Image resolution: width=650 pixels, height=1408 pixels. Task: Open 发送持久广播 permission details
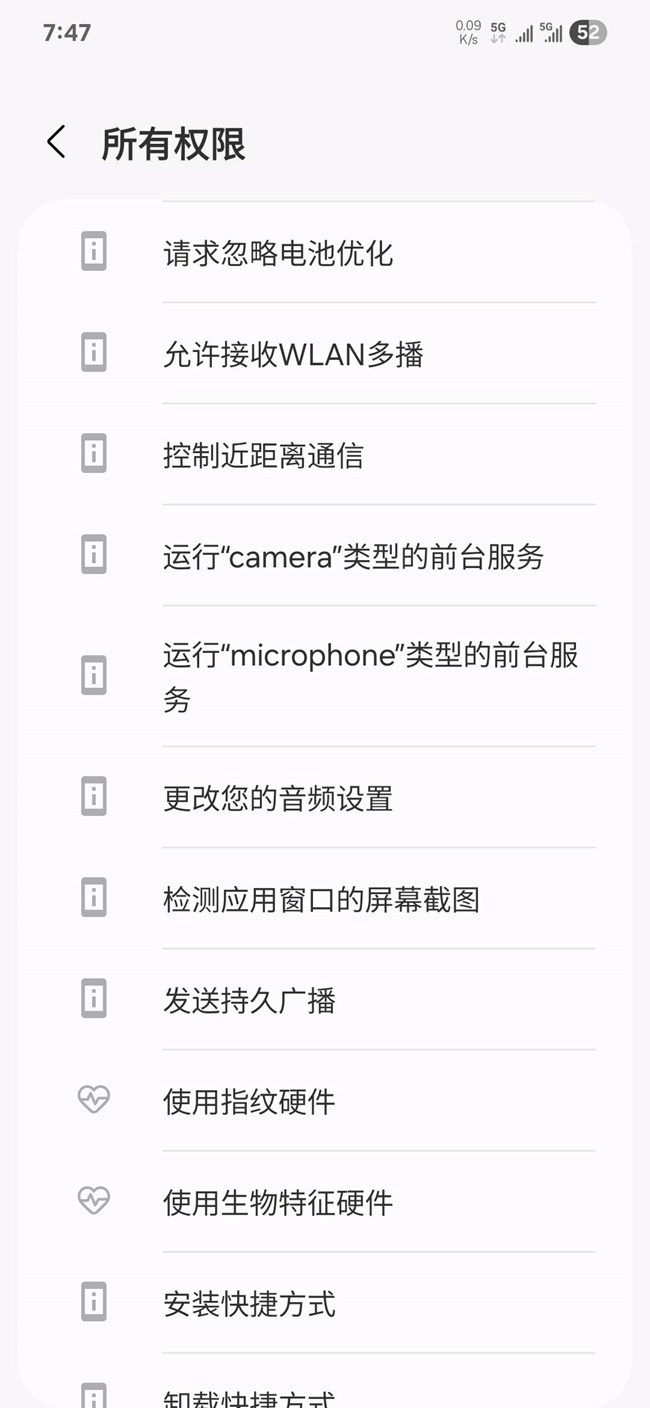(x=325, y=1000)
